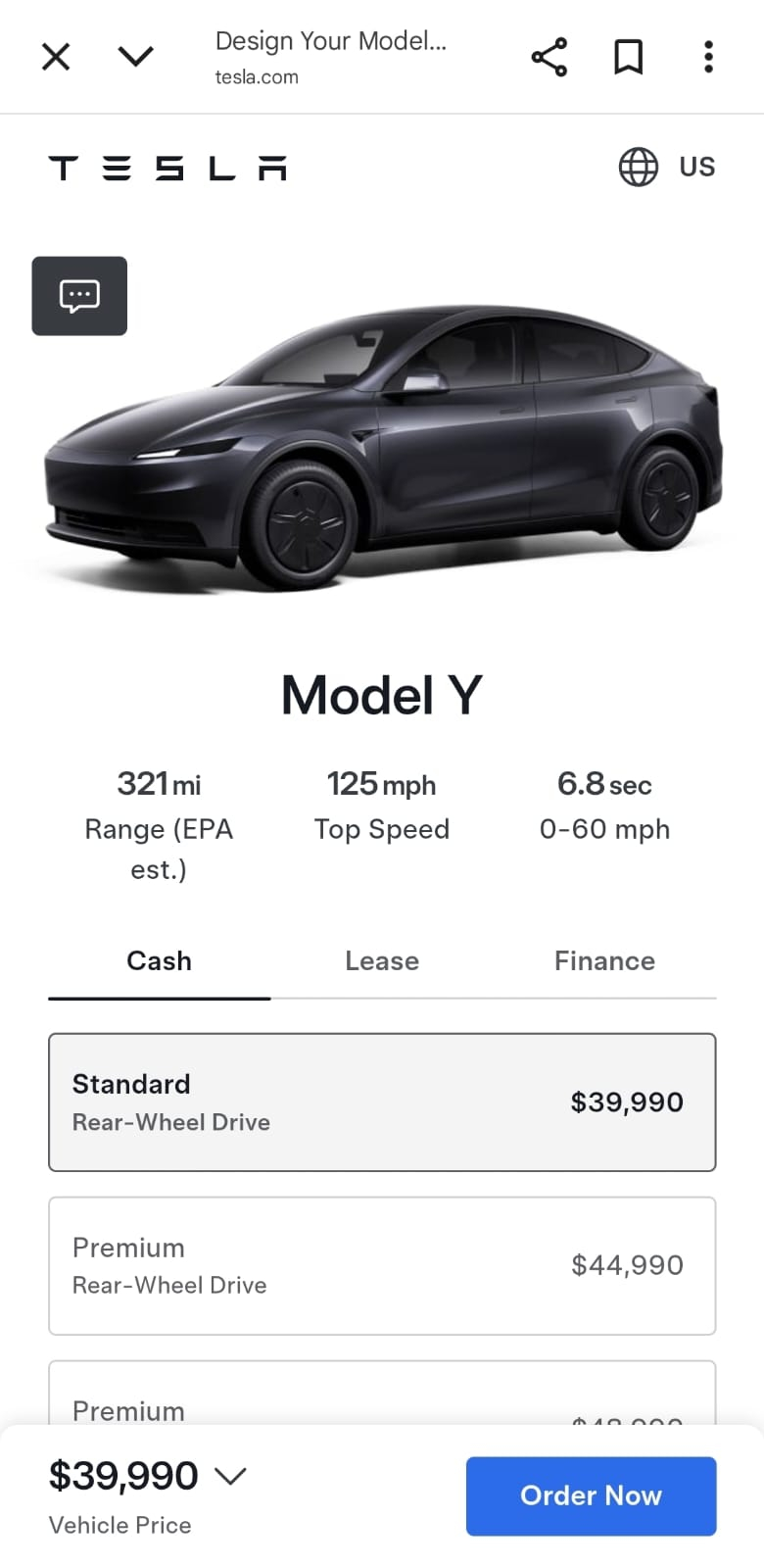Open the browser overflow menu

[708, 57]
